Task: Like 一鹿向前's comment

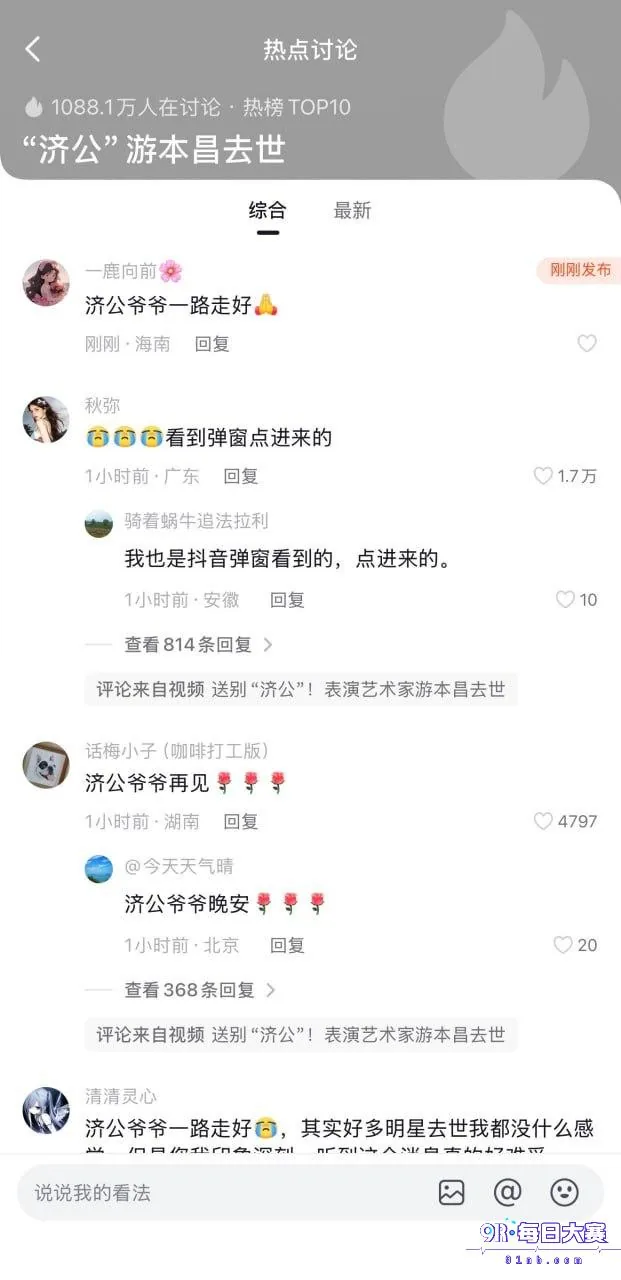Action: (587, 343)
